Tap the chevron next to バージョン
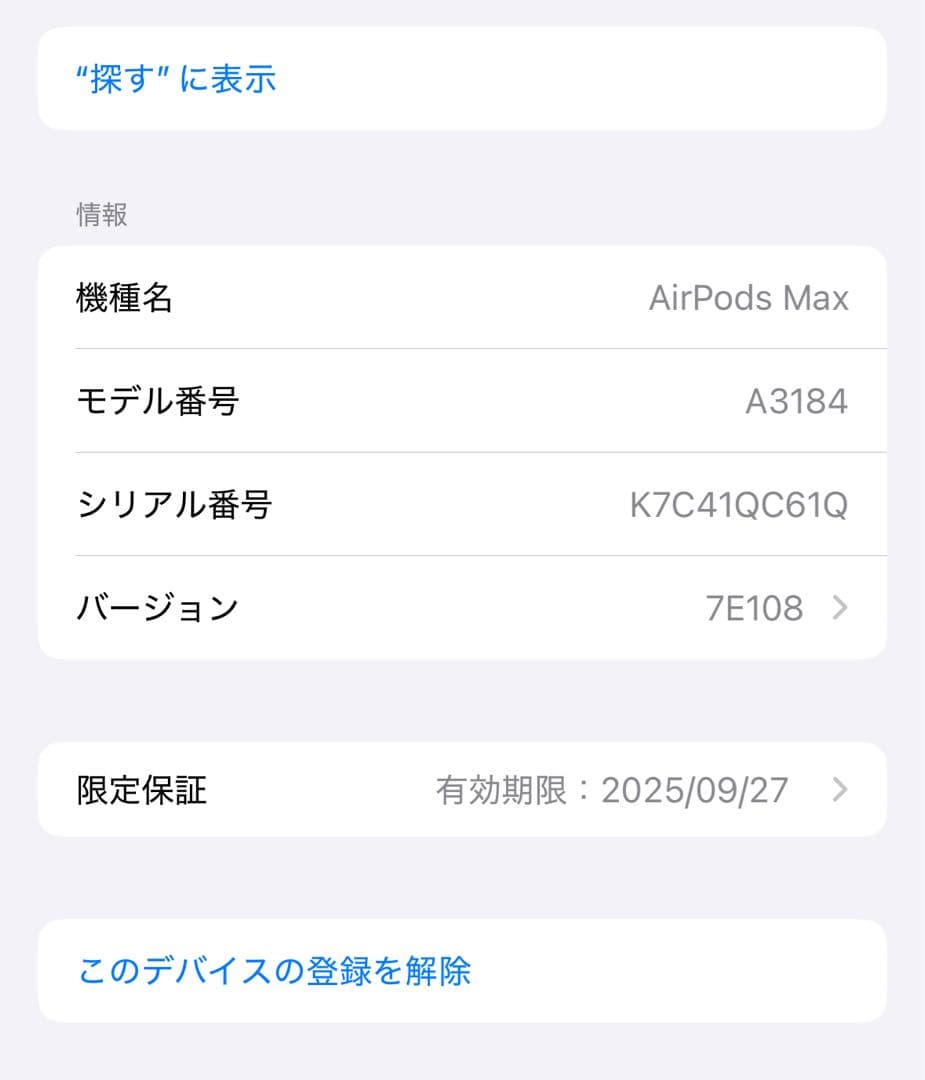 pyautogui.click(x=840, y=607)
